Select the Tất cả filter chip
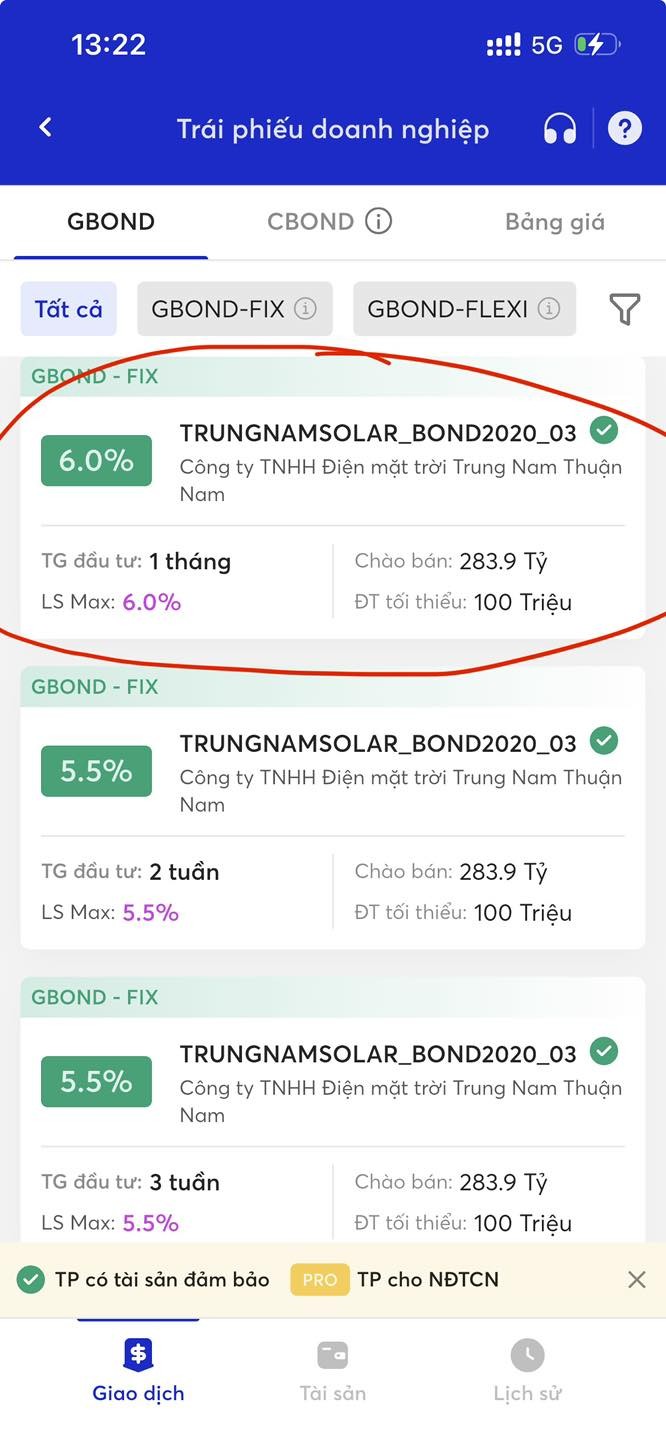This screenshot has width=666, height=1440. pyautogui.click(x=69, y=309)
